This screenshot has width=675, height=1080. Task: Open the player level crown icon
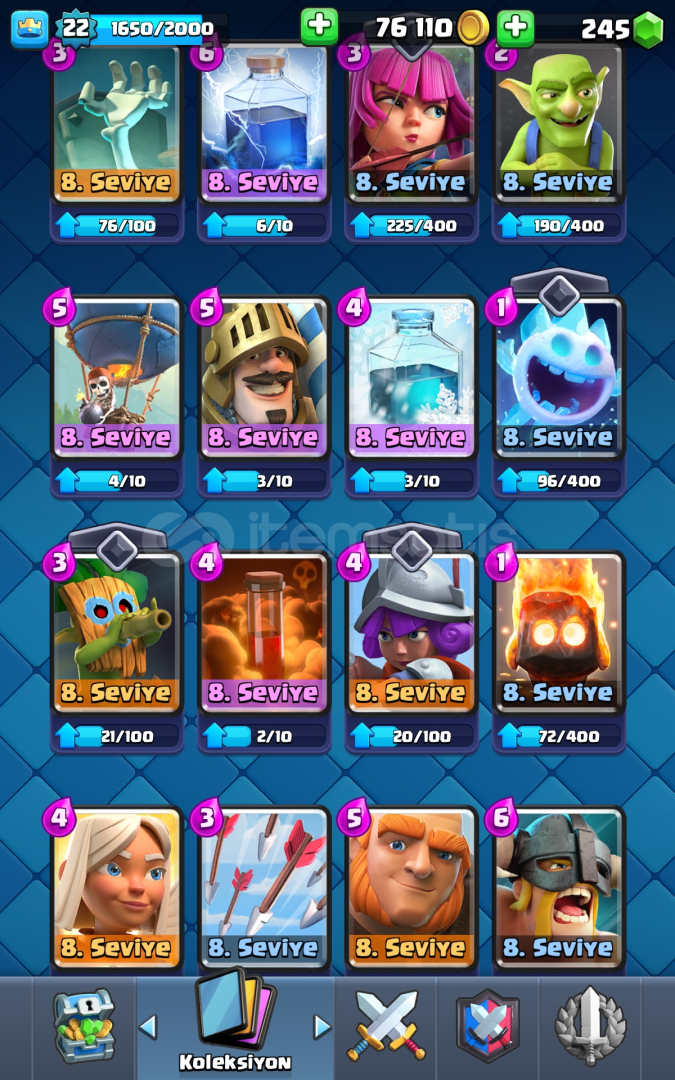[x=30, y=28]
